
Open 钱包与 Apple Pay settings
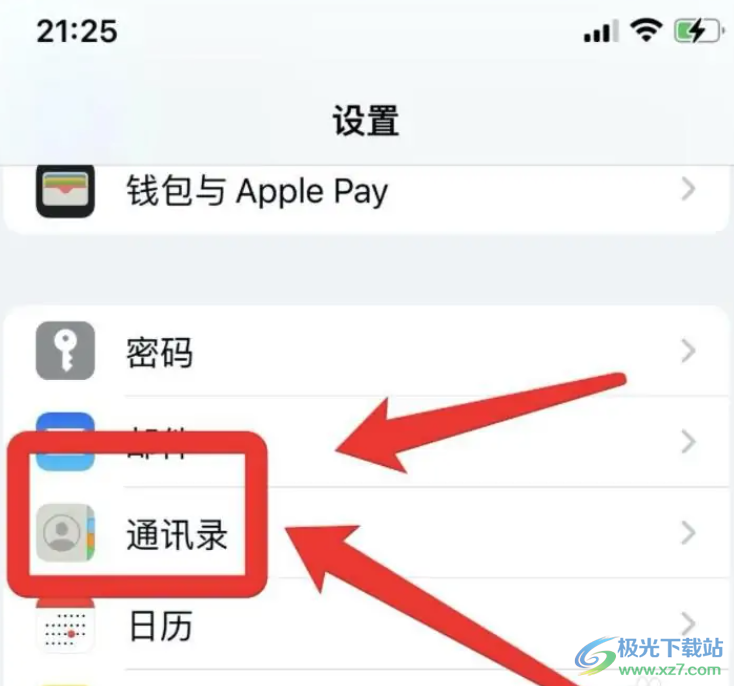pos(257,190)
